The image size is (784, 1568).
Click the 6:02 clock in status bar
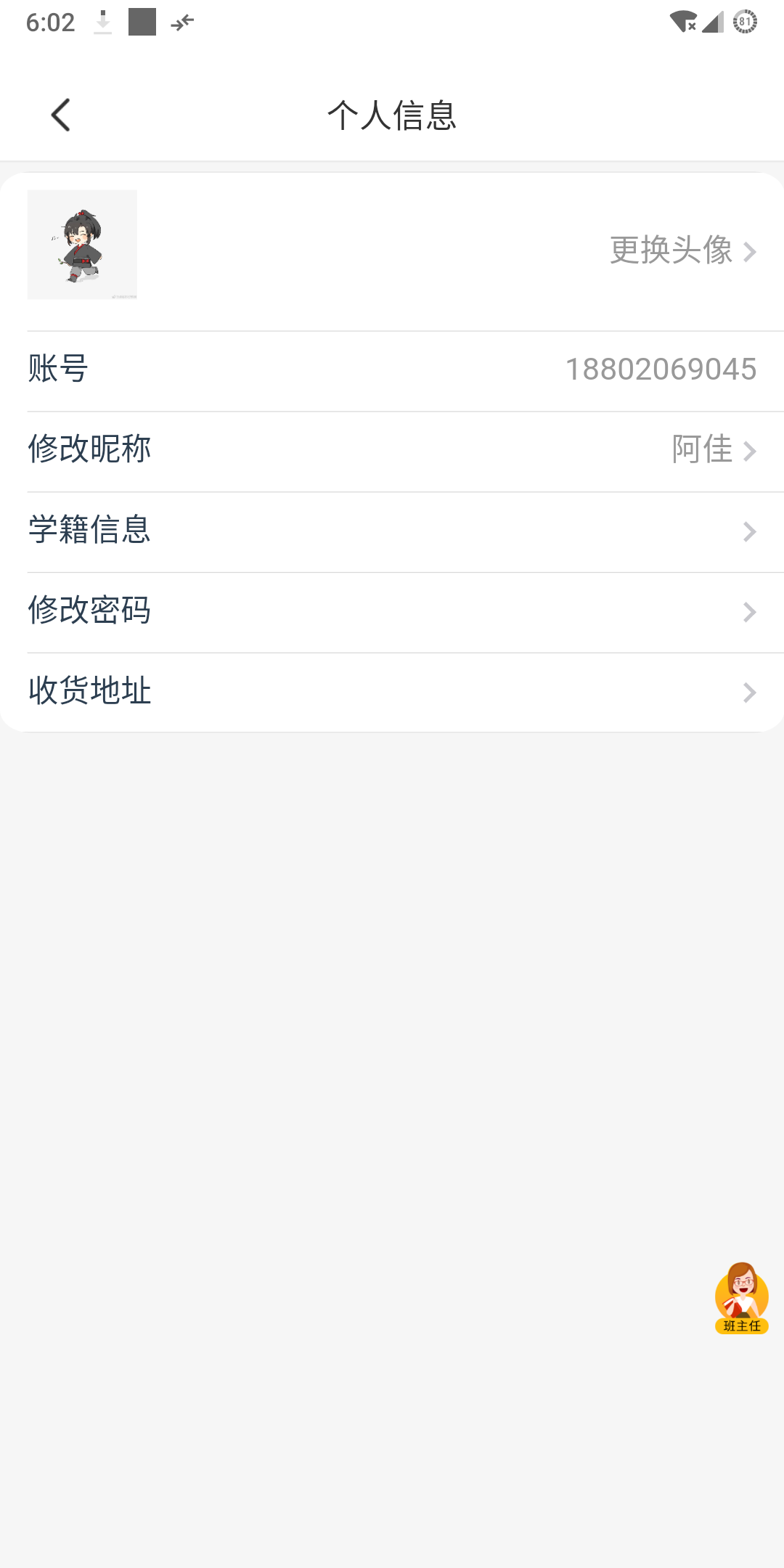coord(51,22)
